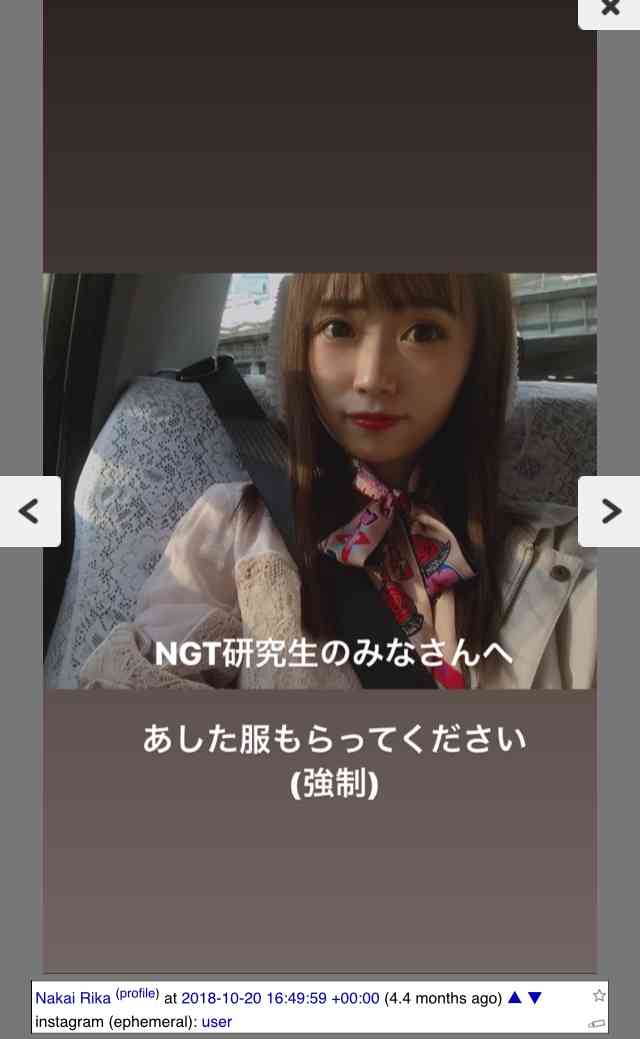Open the 2018-10-20 timestamp link
640x1039 pixels.
[x=280, y=998]
